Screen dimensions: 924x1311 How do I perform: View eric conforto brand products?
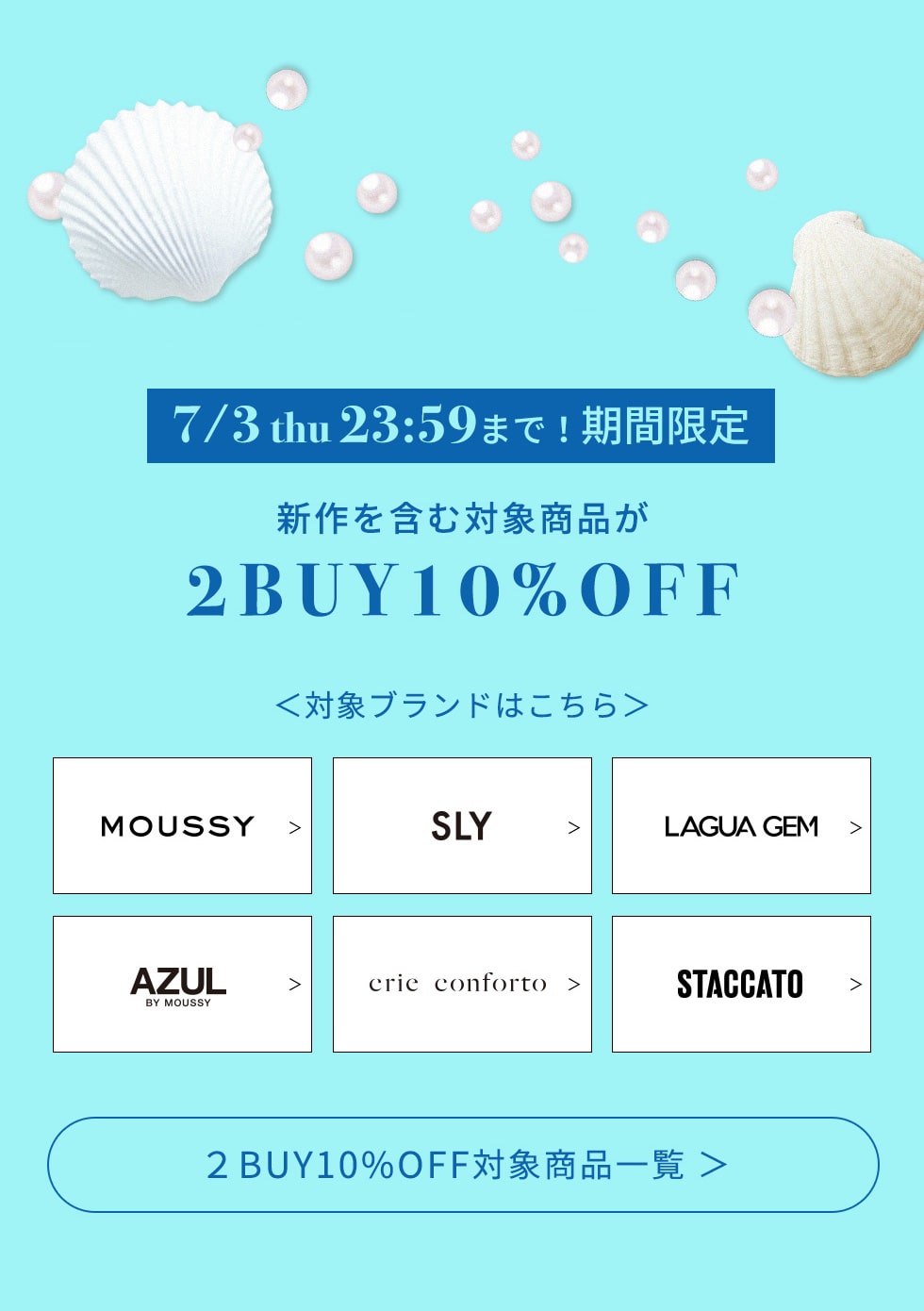[x=462, y=984]
